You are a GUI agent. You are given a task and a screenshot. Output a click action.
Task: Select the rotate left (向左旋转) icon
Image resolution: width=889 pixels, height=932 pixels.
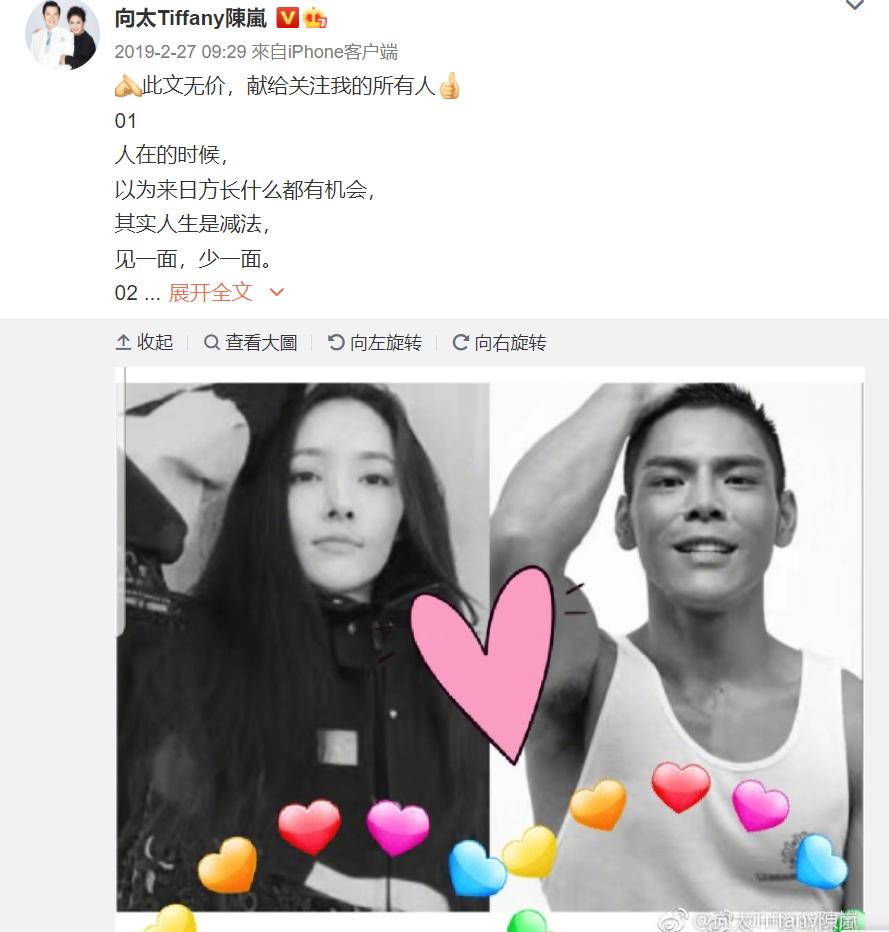click(334, 342)
